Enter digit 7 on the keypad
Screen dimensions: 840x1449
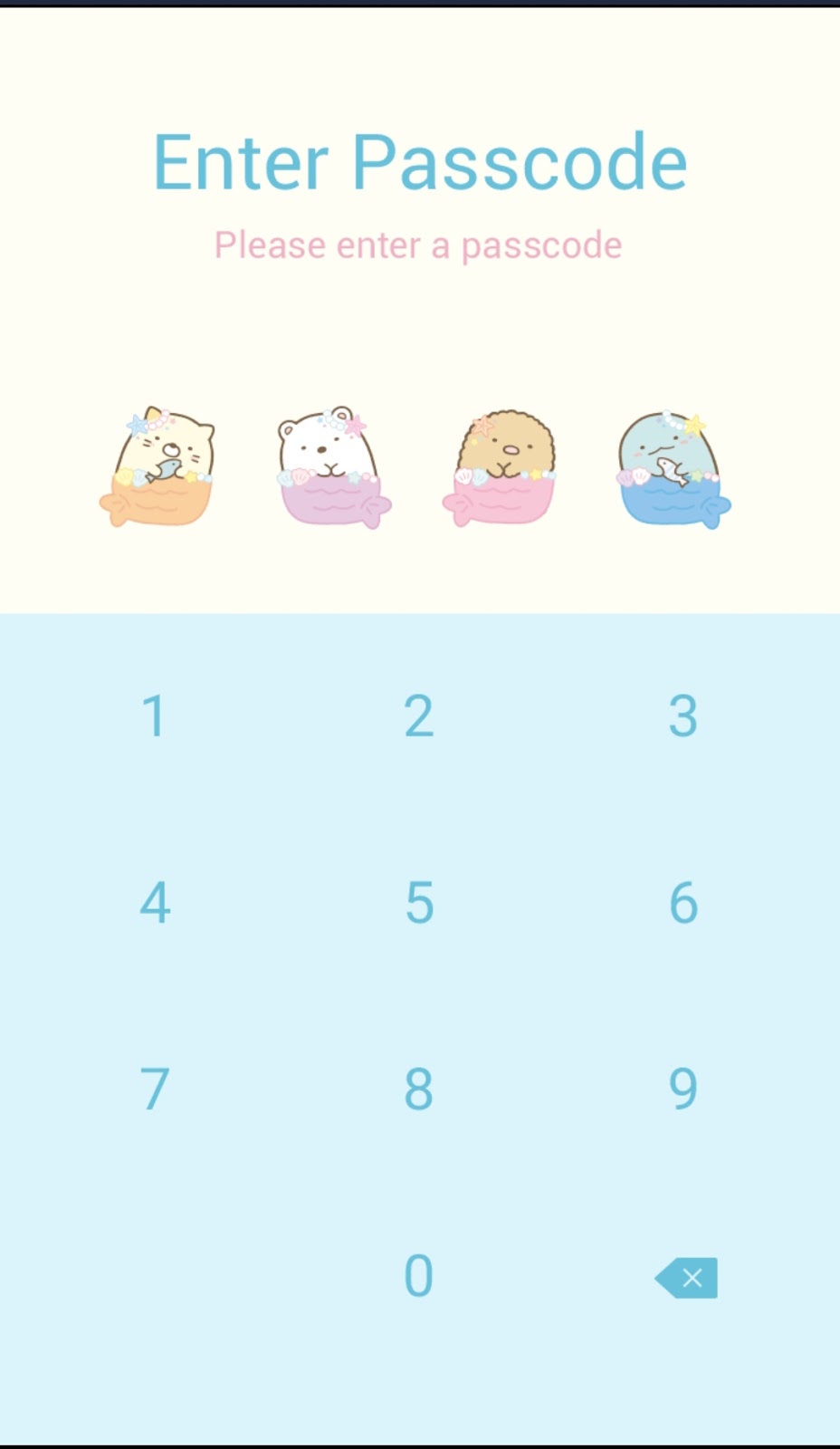coord(155,1089)
